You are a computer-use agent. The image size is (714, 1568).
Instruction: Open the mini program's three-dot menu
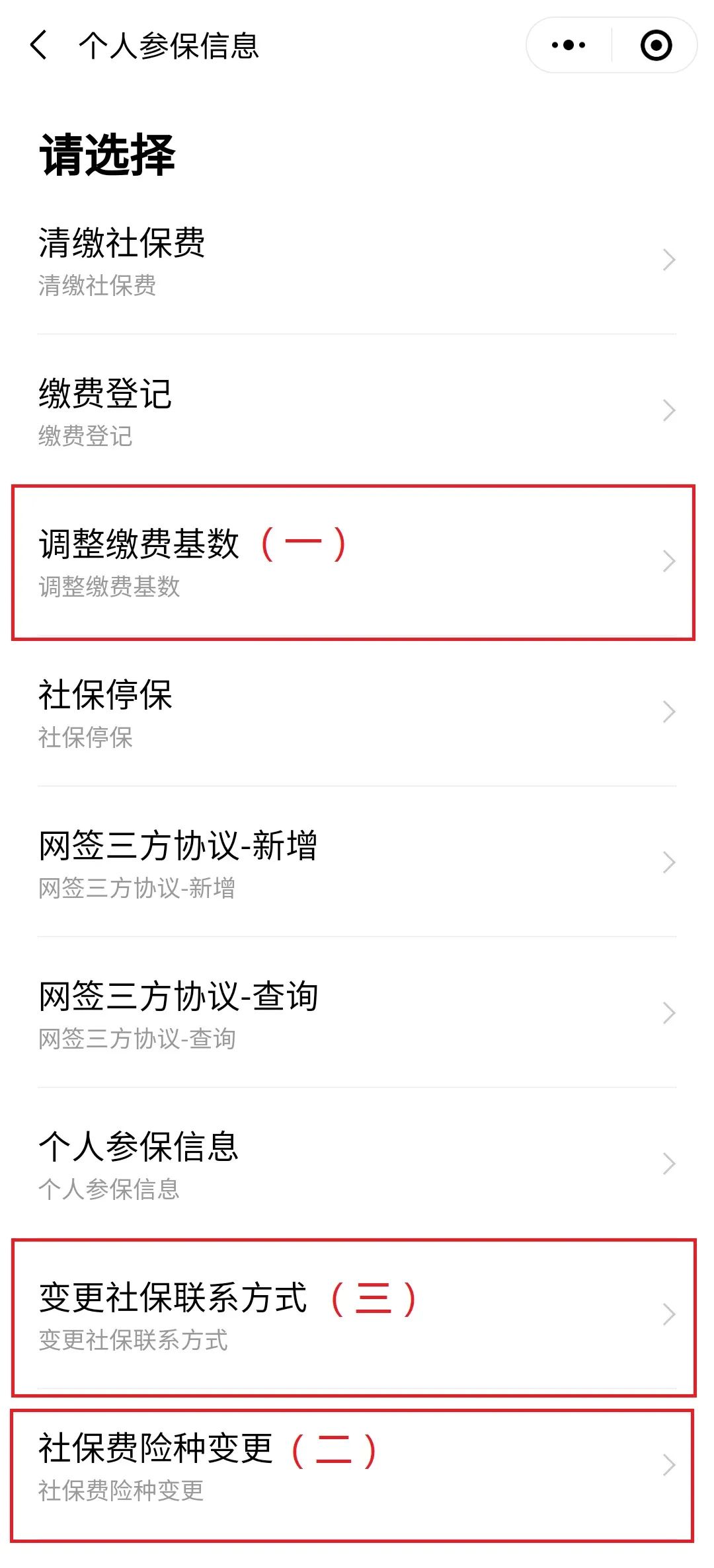click(569, 45)
